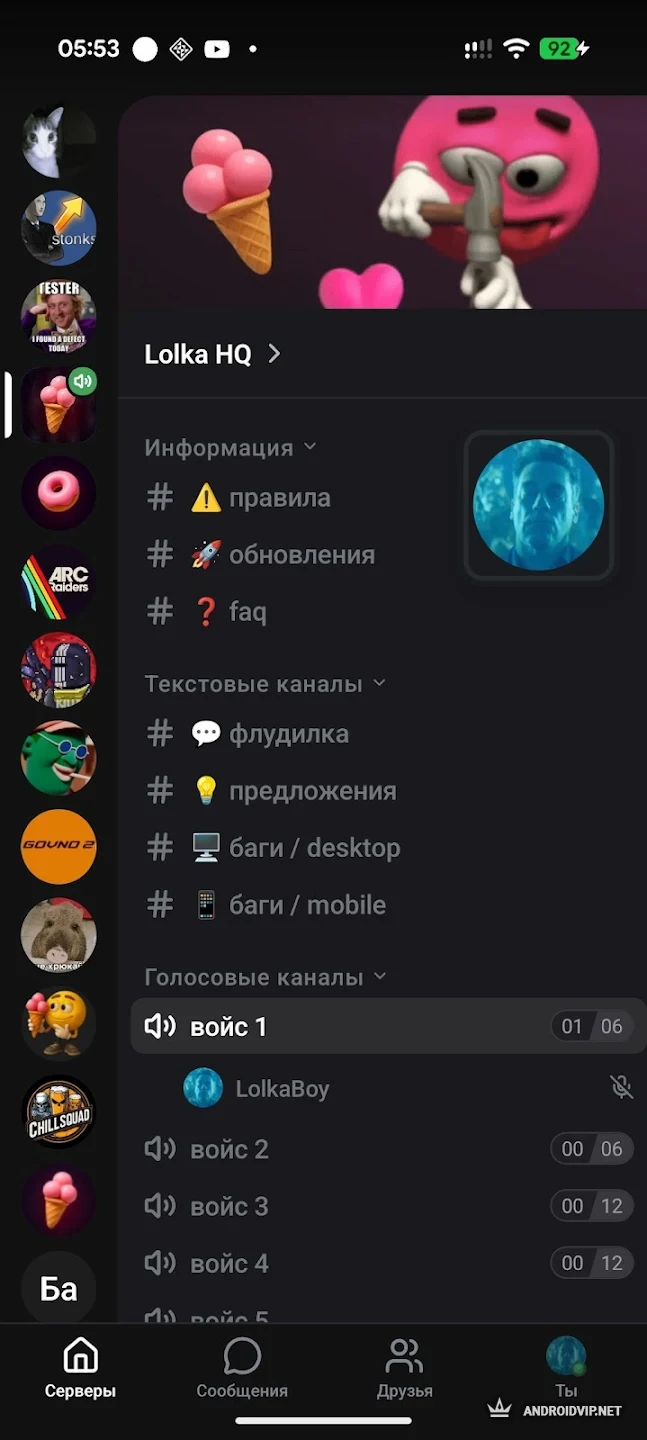Open the faq channel
Screen dimensions: 647x1440
coord(247,612)
